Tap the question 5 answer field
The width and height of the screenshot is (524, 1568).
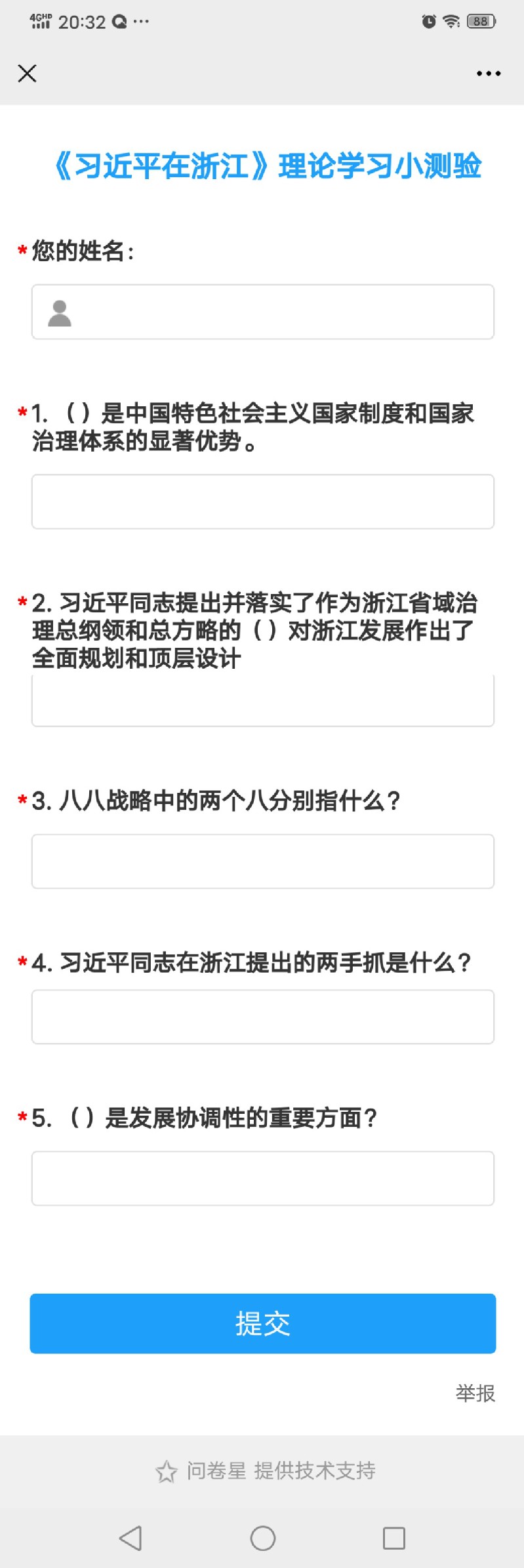[262, 1178]
